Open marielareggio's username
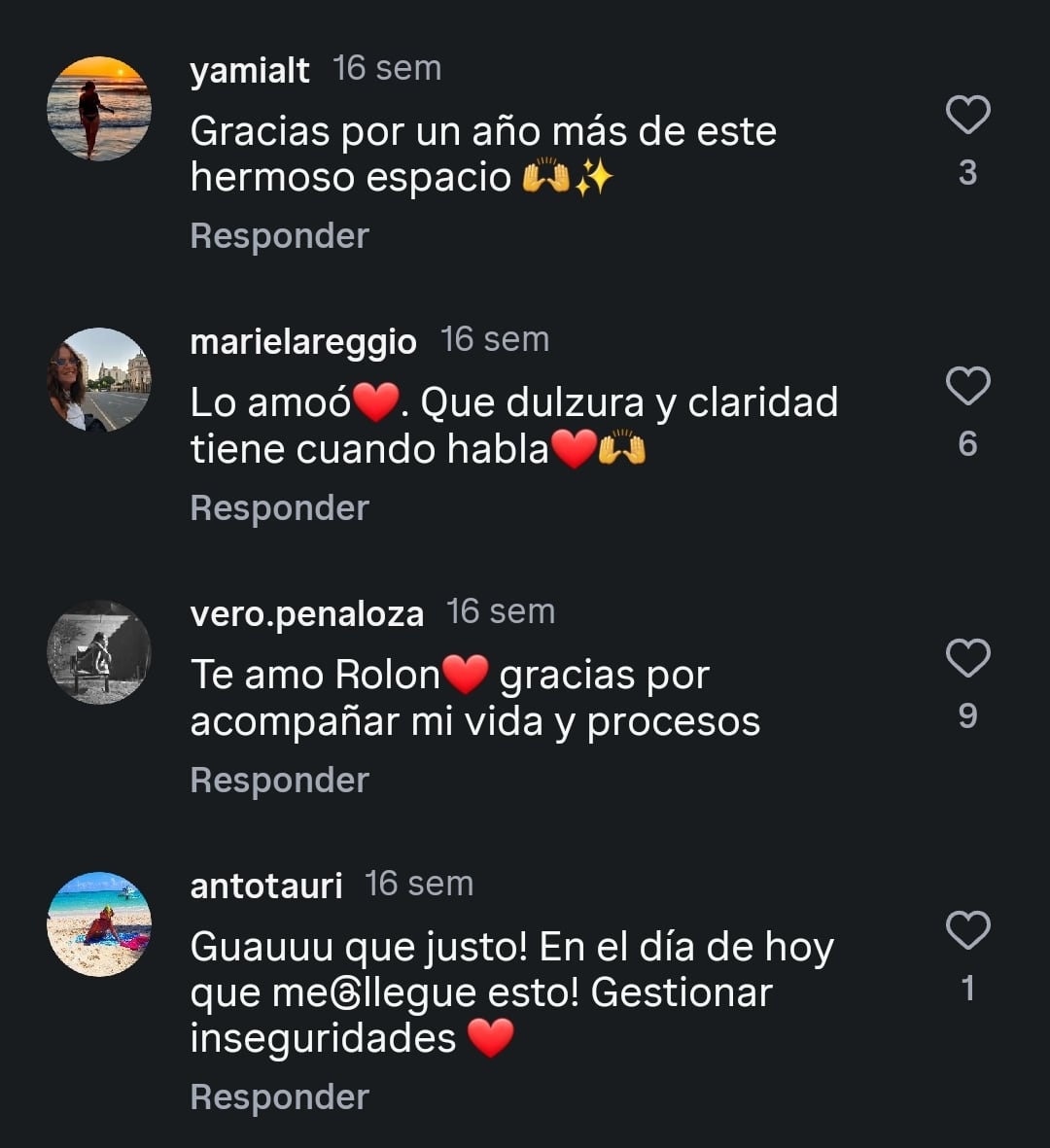 (303, 340)
